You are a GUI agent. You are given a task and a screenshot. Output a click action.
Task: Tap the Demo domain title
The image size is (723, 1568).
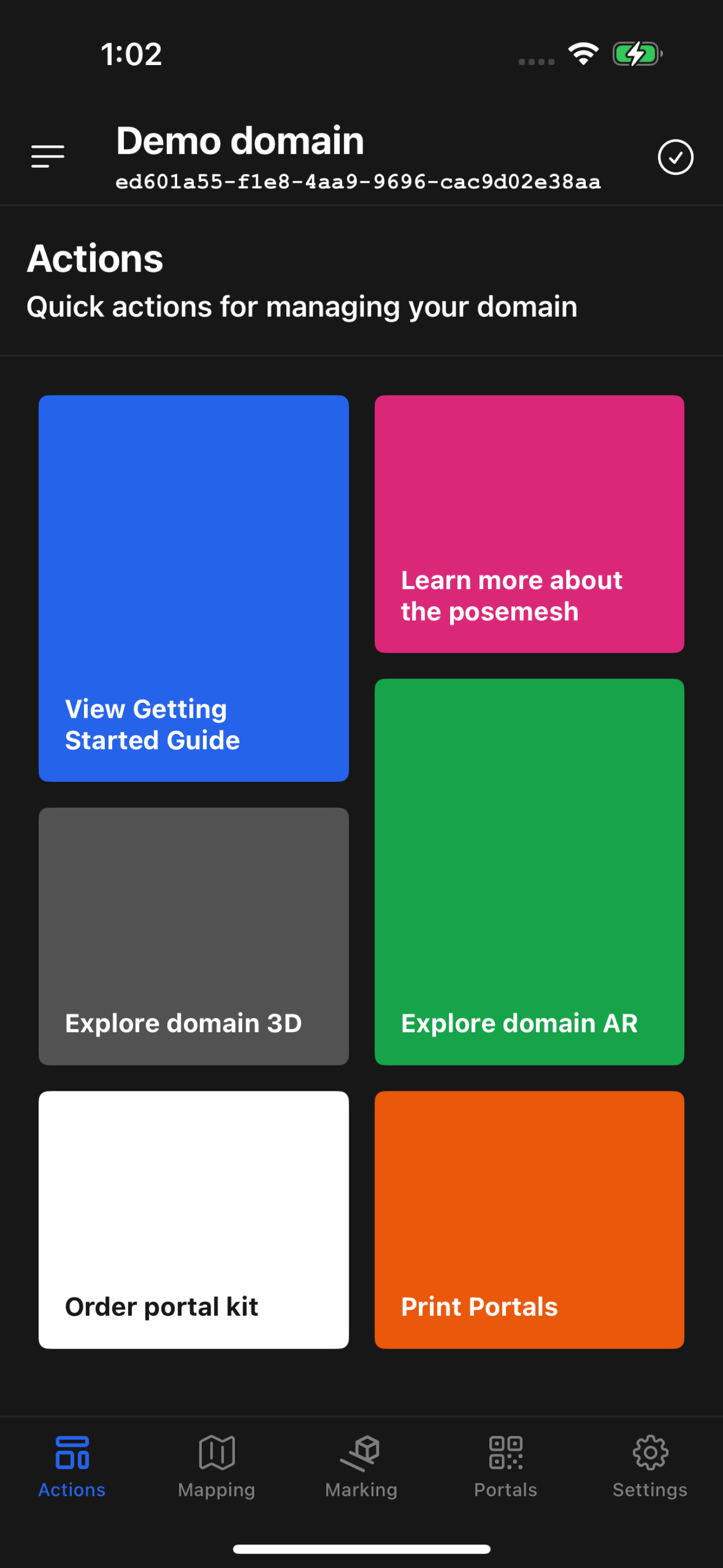point(240,141)
